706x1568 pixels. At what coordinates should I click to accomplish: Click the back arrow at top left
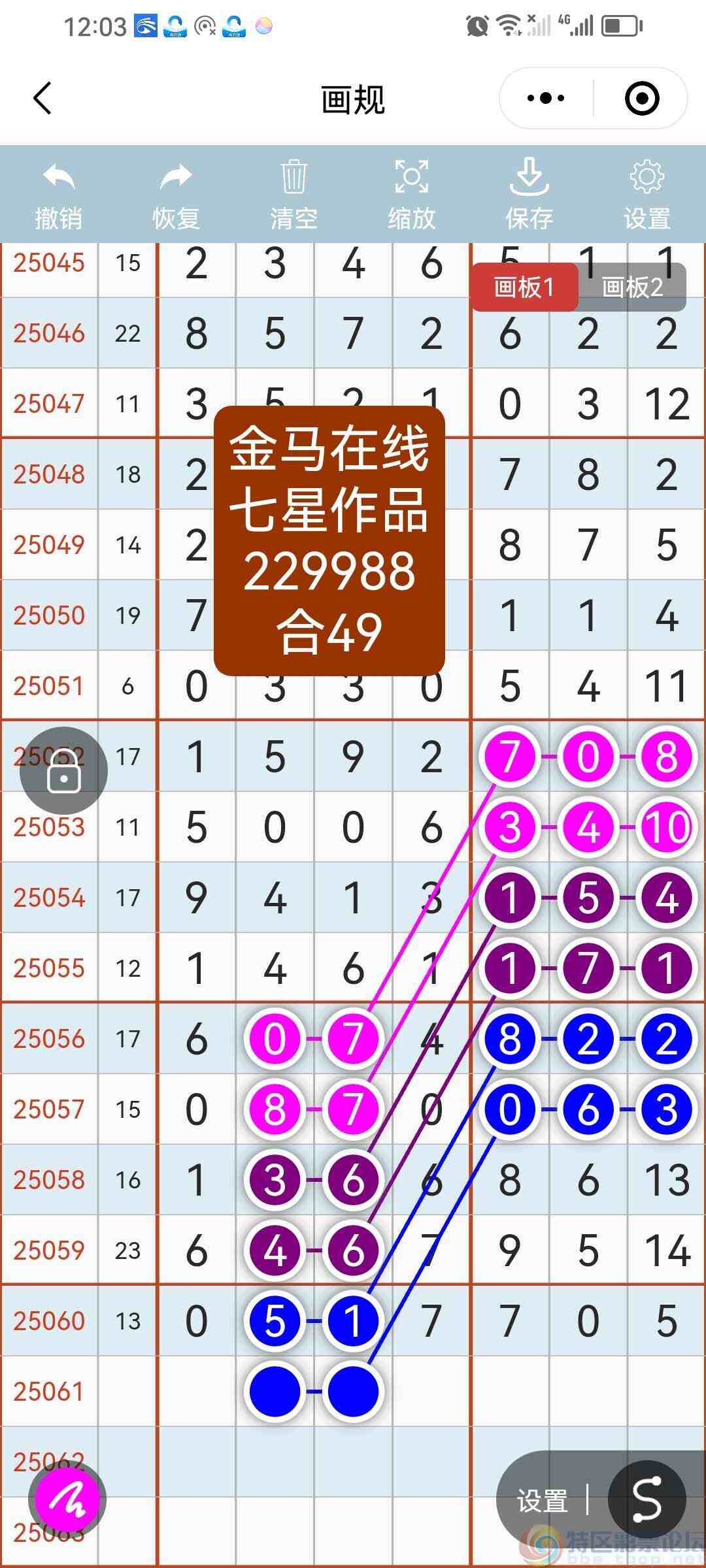click(x=41, y=98)
